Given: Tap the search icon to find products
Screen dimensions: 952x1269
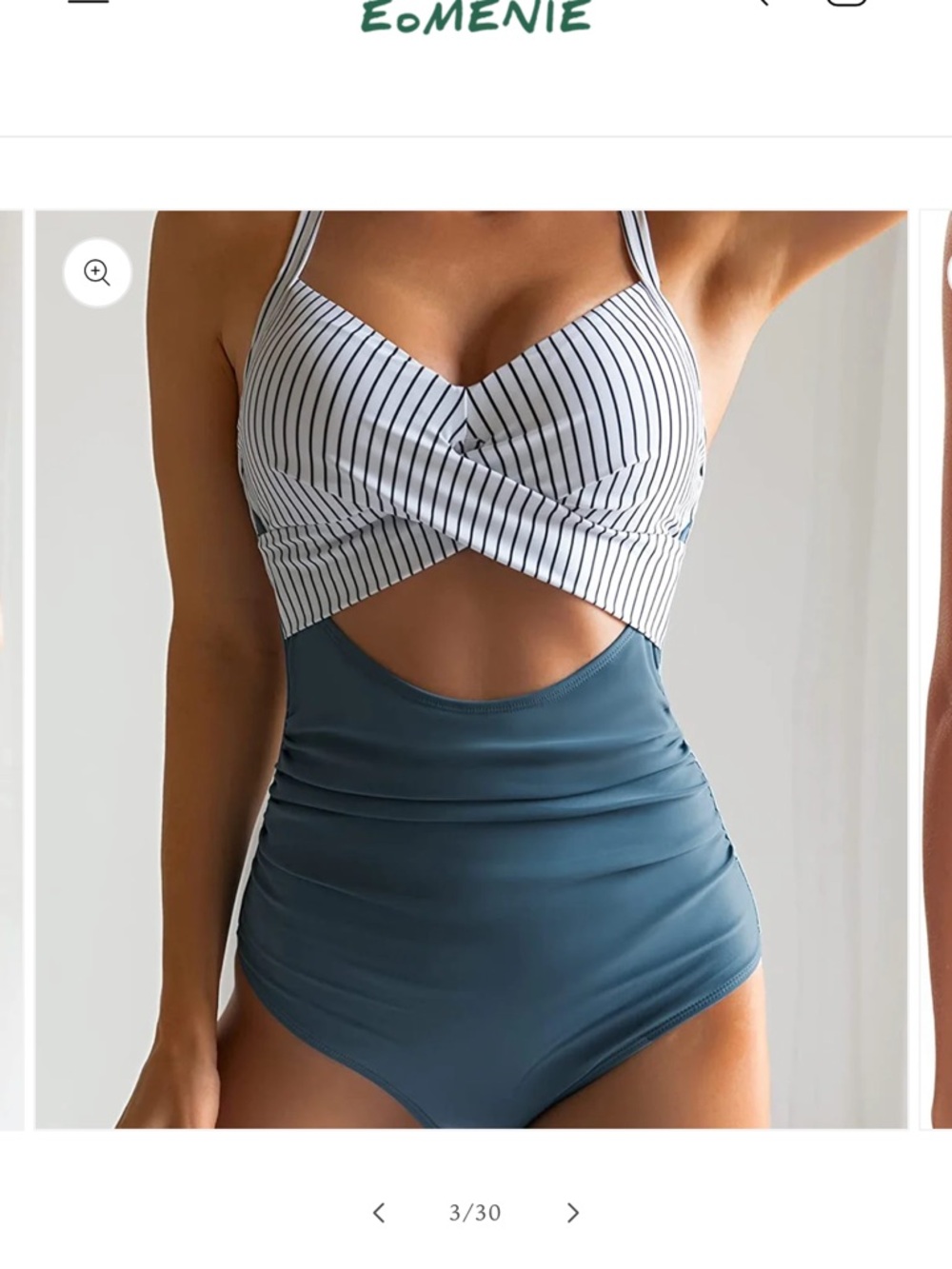Looking at the screenshot, I should click(766, 5).
